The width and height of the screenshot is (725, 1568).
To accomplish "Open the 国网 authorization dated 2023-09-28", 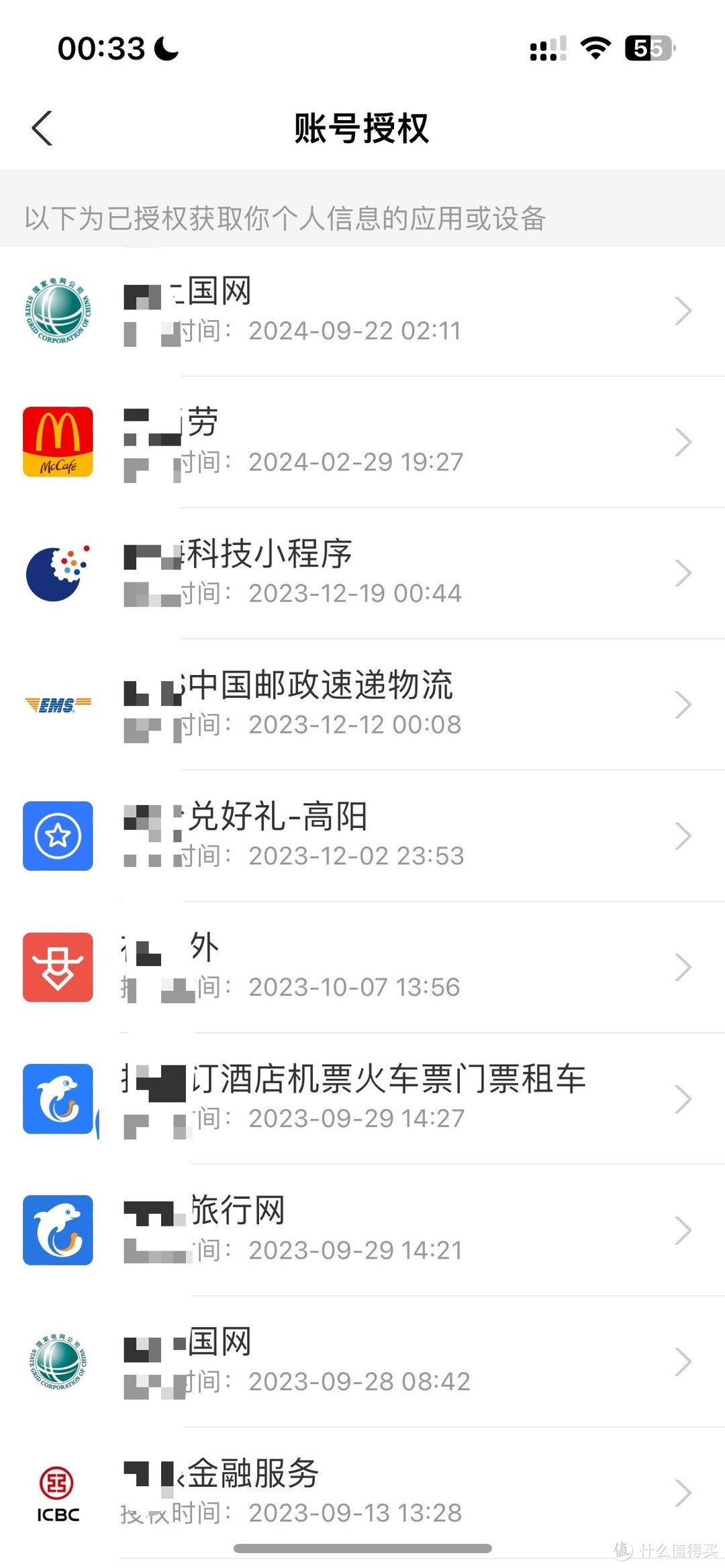I will 362,1362.
